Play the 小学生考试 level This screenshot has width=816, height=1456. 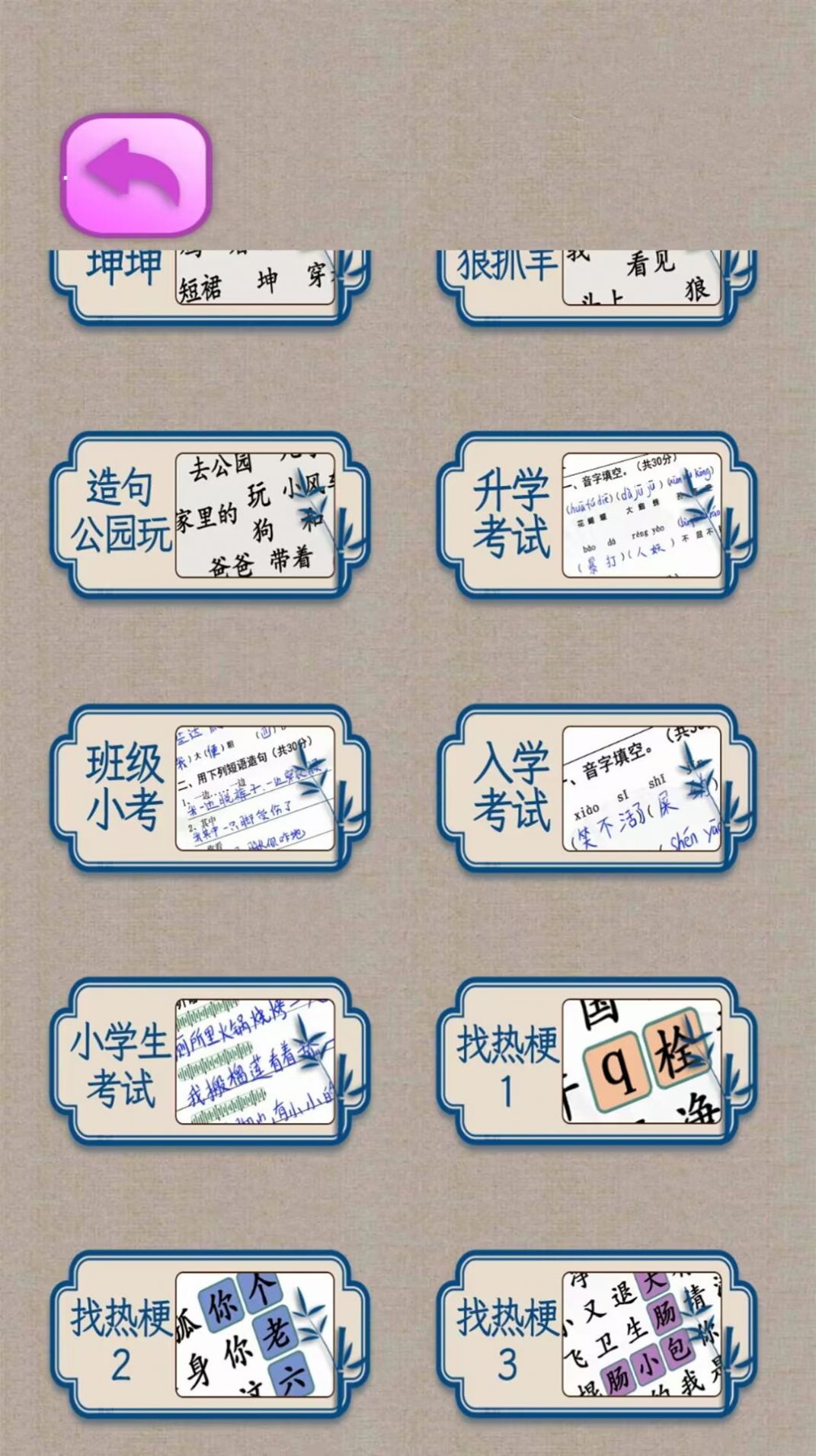(210, 1061)
